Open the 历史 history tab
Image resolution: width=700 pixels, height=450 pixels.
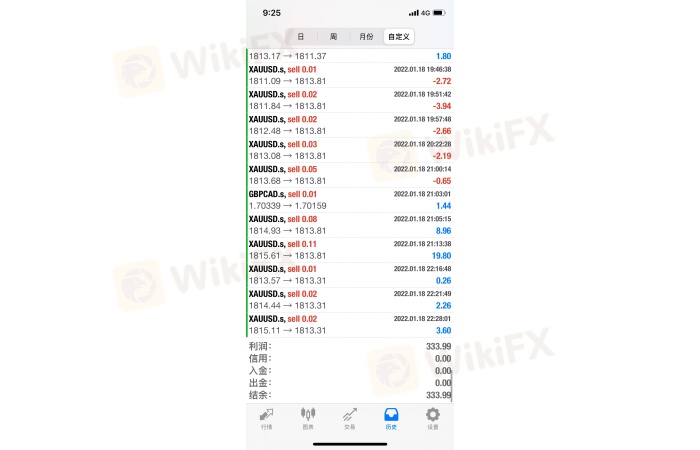tap(391, 417)
